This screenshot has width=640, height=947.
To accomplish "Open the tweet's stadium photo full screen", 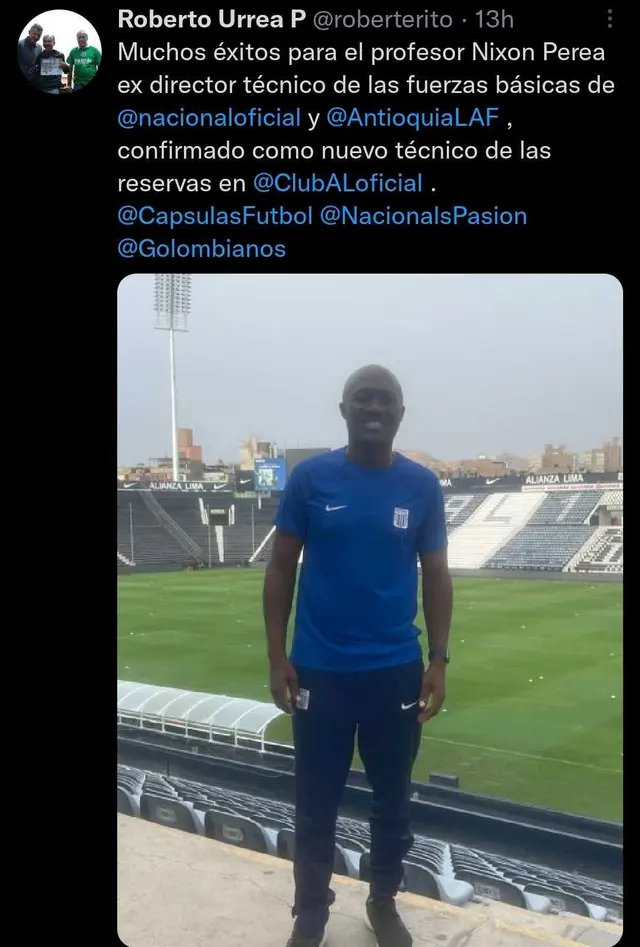I will click(x=369, y=610).
